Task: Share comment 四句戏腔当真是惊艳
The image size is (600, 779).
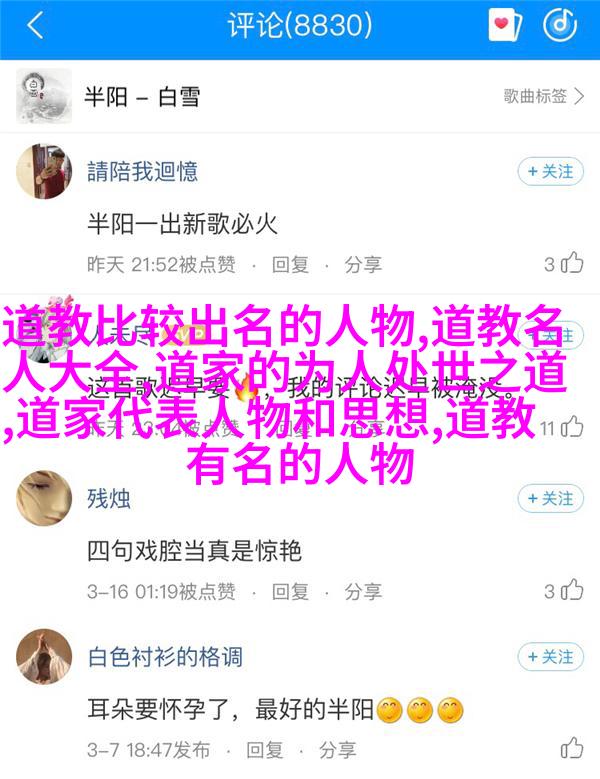Action: point(363,590)
